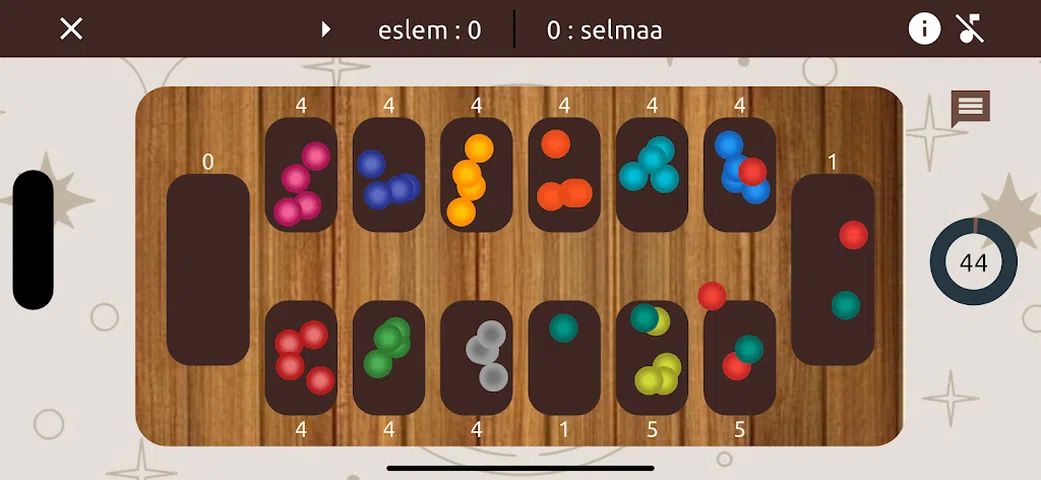Tap the top pit with pink stones

[300, 175]
